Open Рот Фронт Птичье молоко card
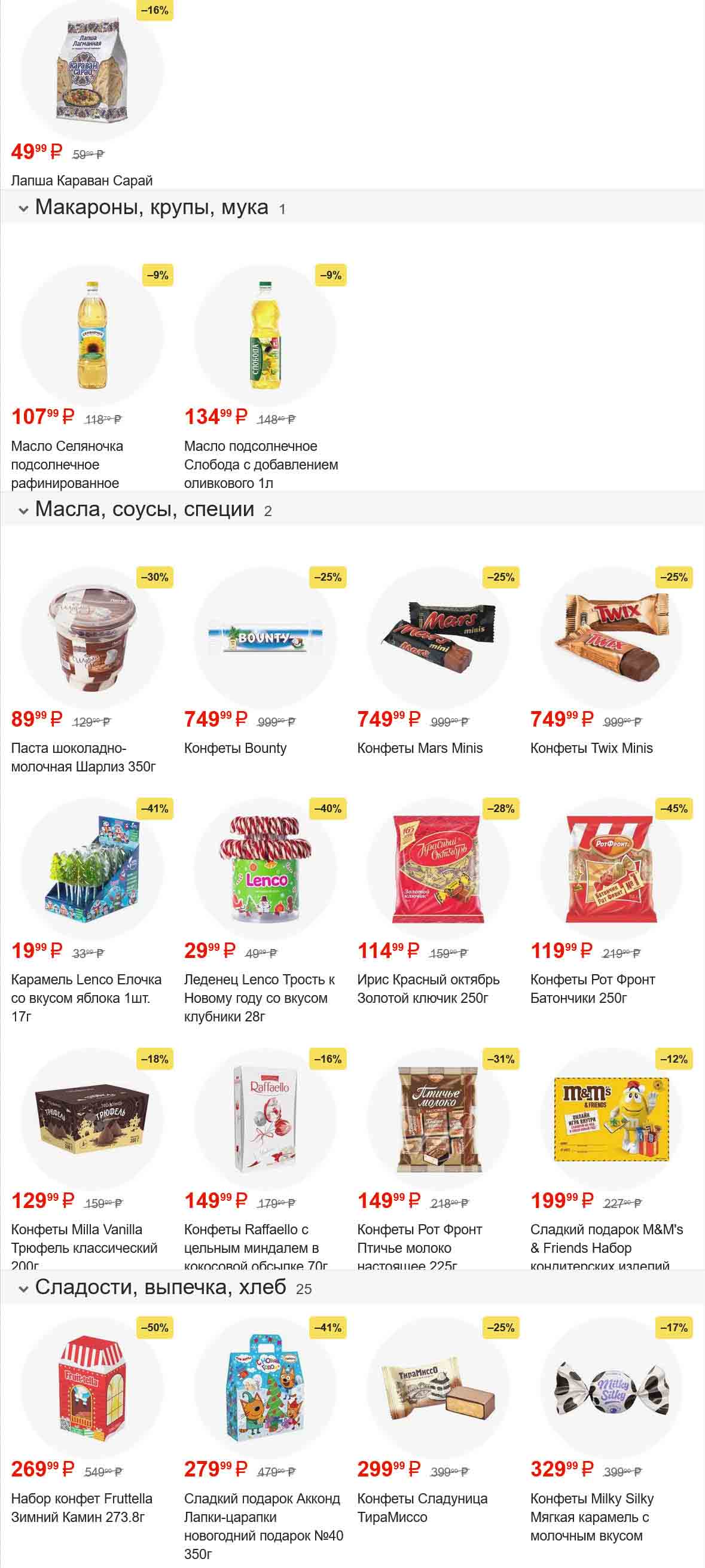Screen dimensions: 705x1568 click(438, 1119)
